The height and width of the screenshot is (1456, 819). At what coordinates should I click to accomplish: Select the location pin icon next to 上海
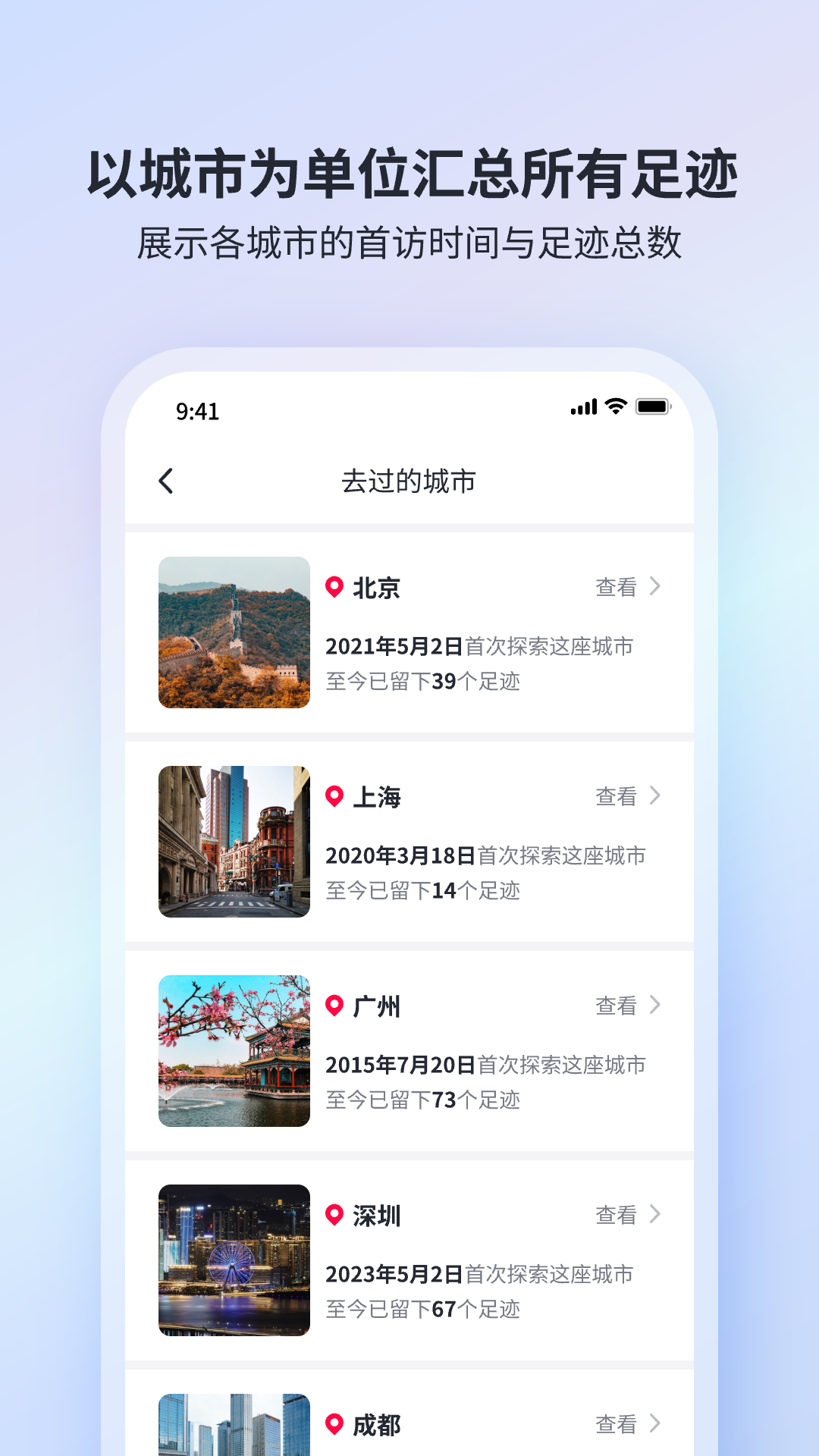(x=336, y=795)
